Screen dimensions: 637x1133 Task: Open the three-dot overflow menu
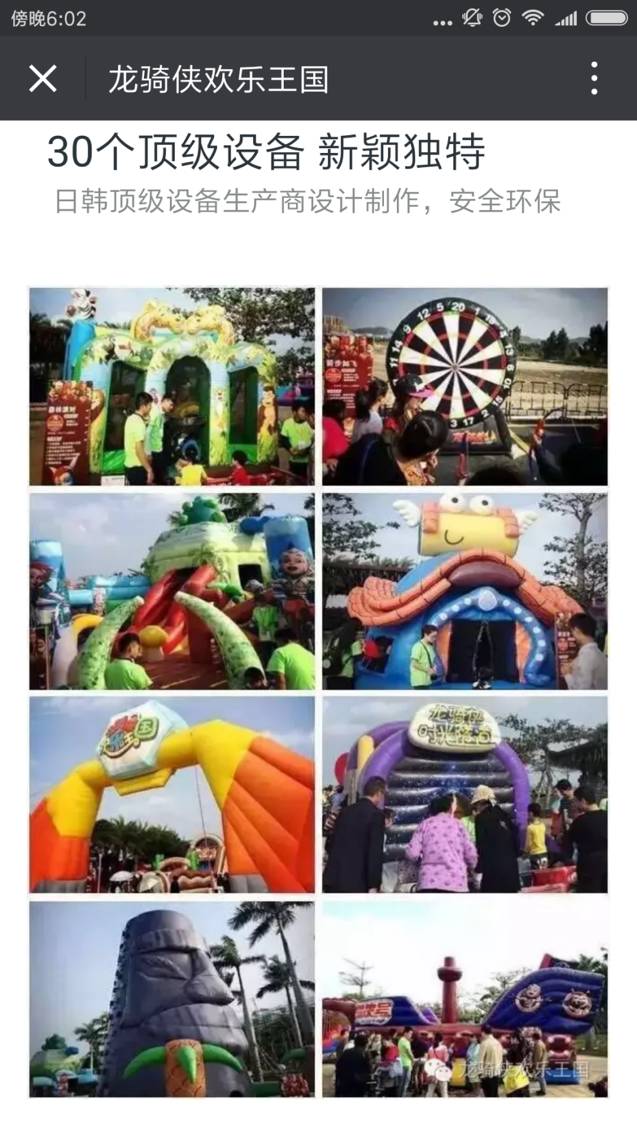(x=594, y=78)
